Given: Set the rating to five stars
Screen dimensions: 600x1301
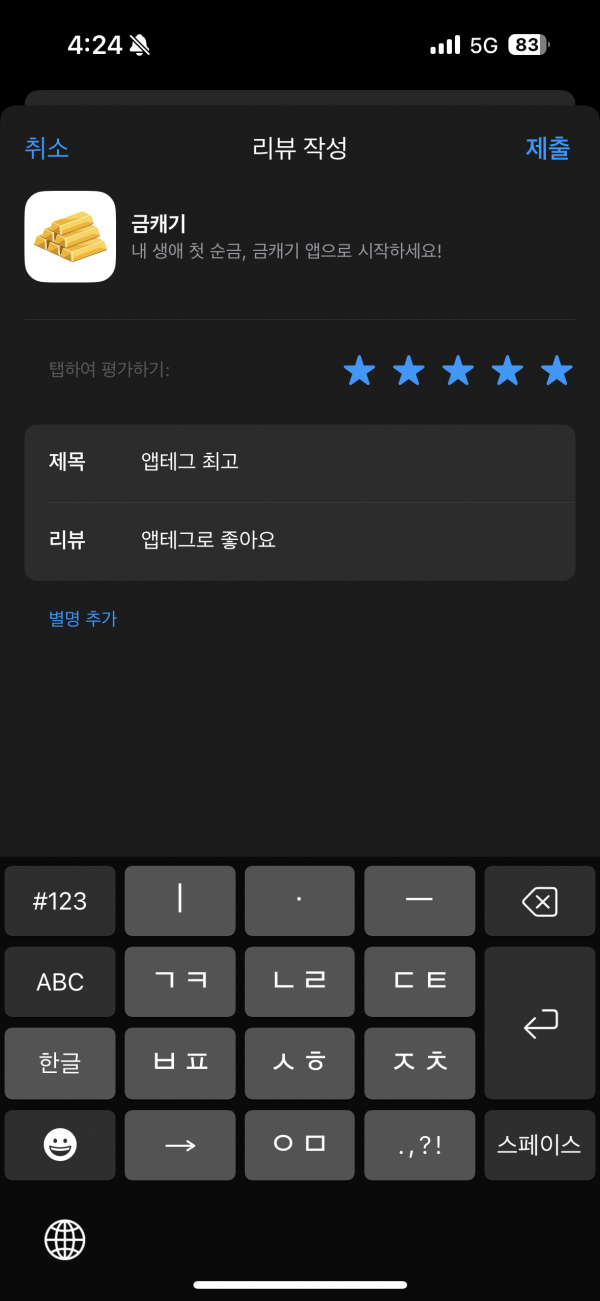Looking at the screenshot, I should 557,371.
